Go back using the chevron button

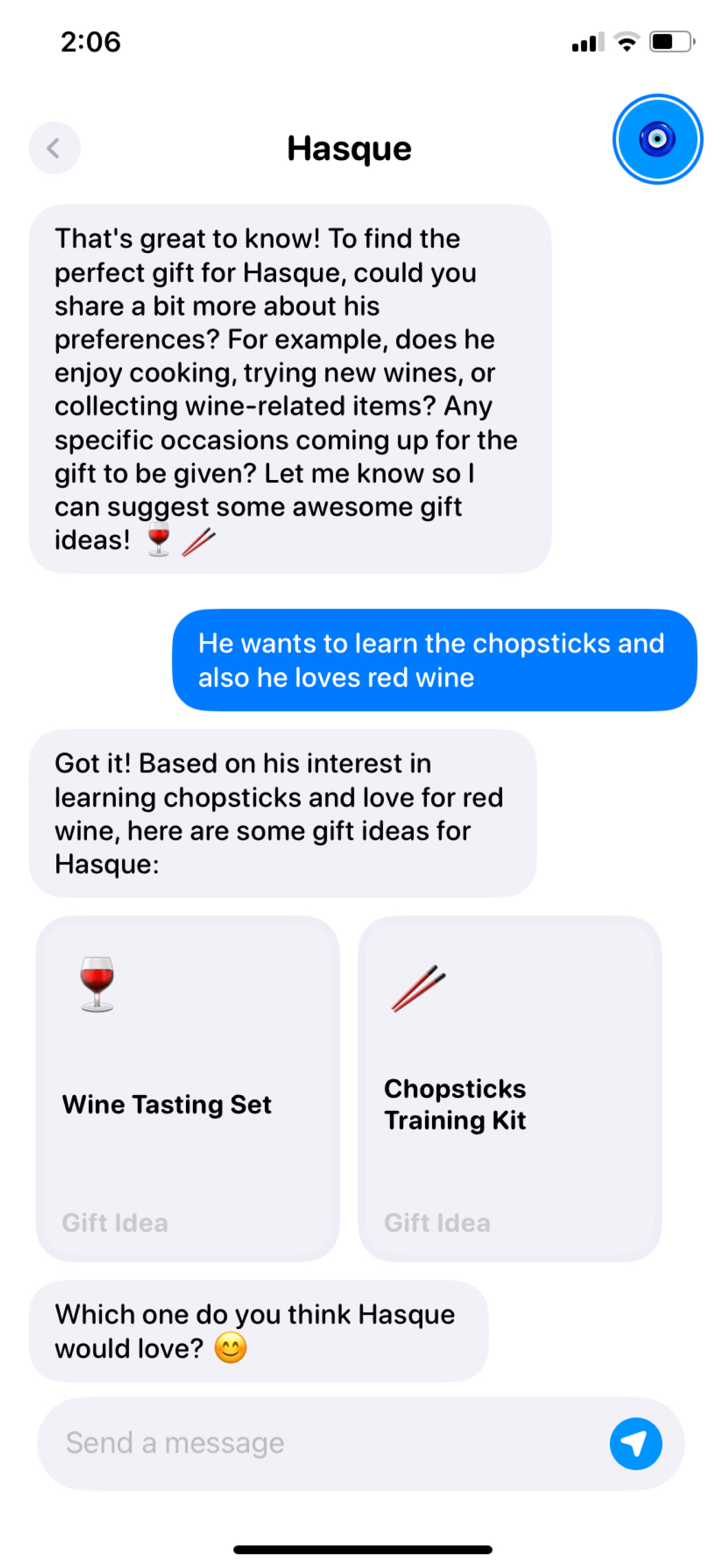point(54,148)
